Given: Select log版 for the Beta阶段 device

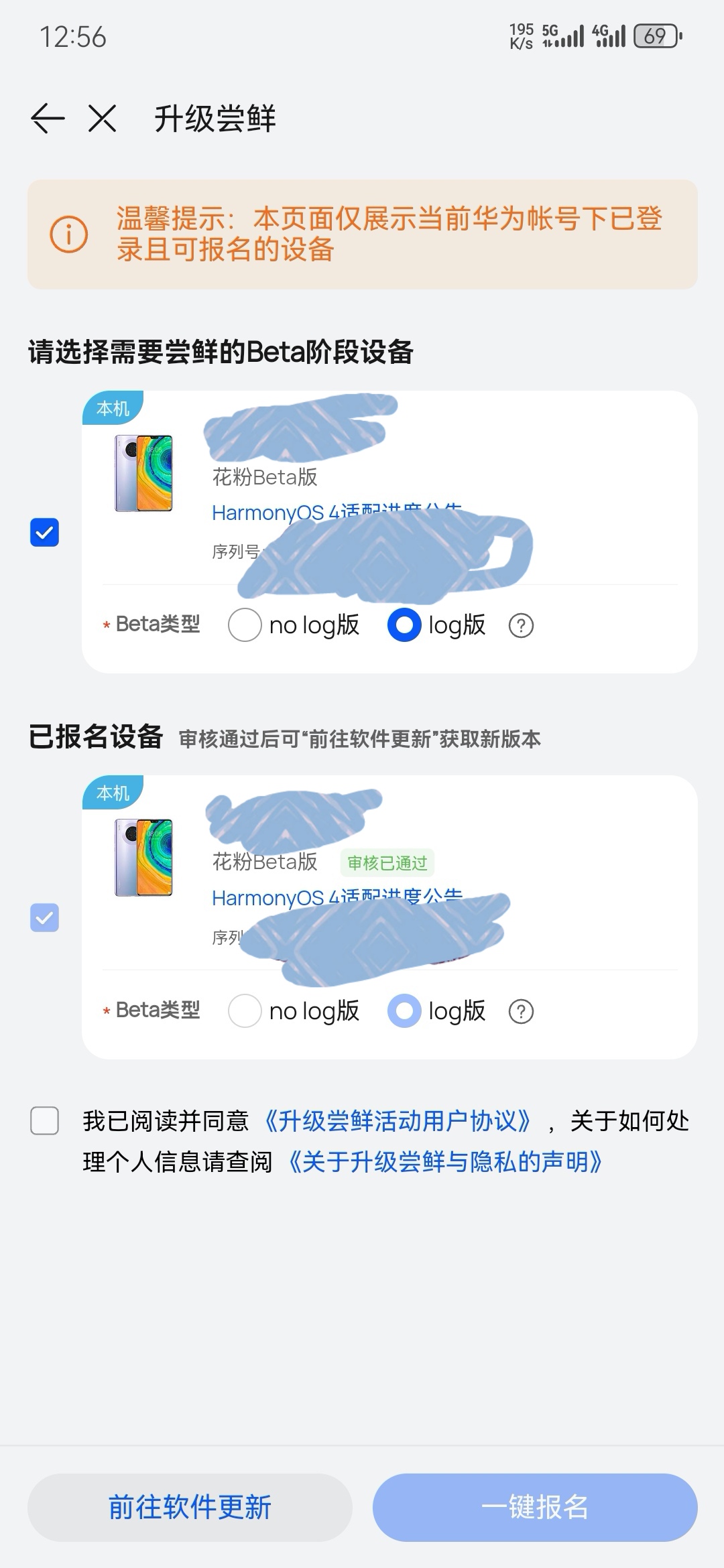Looking at the screenshot, I should (404, 625).
